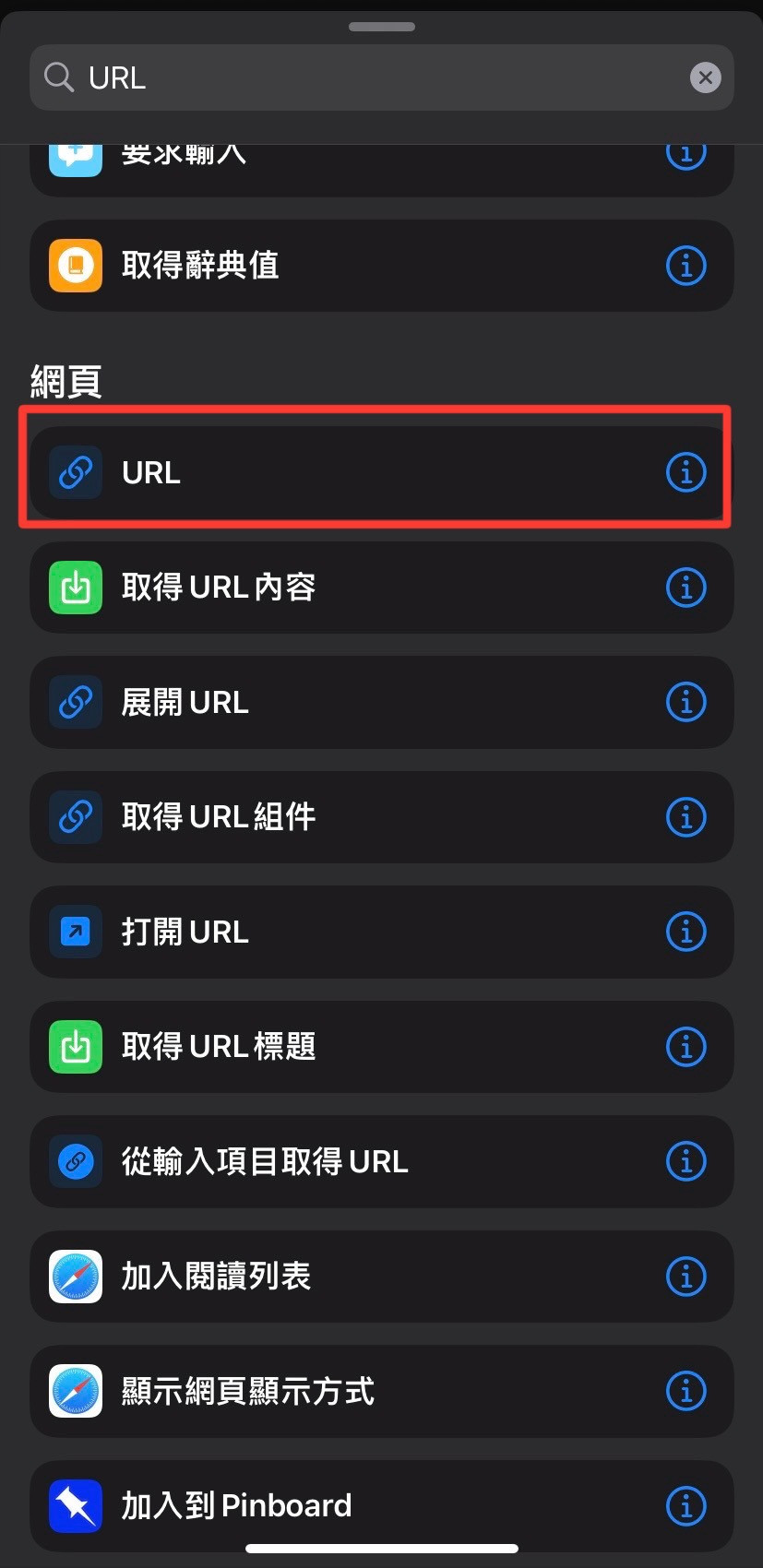Show info for 打開 URL

[x=686, y=932]
